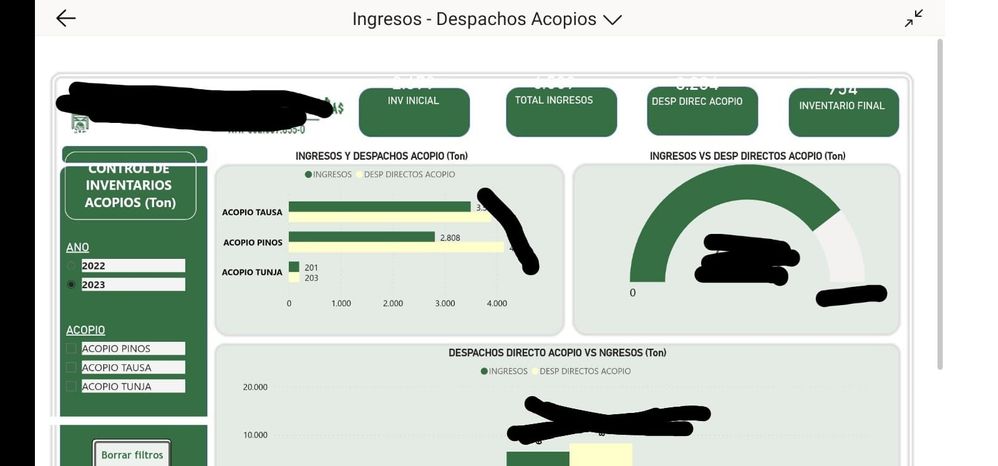This screenshot has width=998, height=466.
Task: Select year 2022 in the AÑO filter
Action: (x=72, y=266)
